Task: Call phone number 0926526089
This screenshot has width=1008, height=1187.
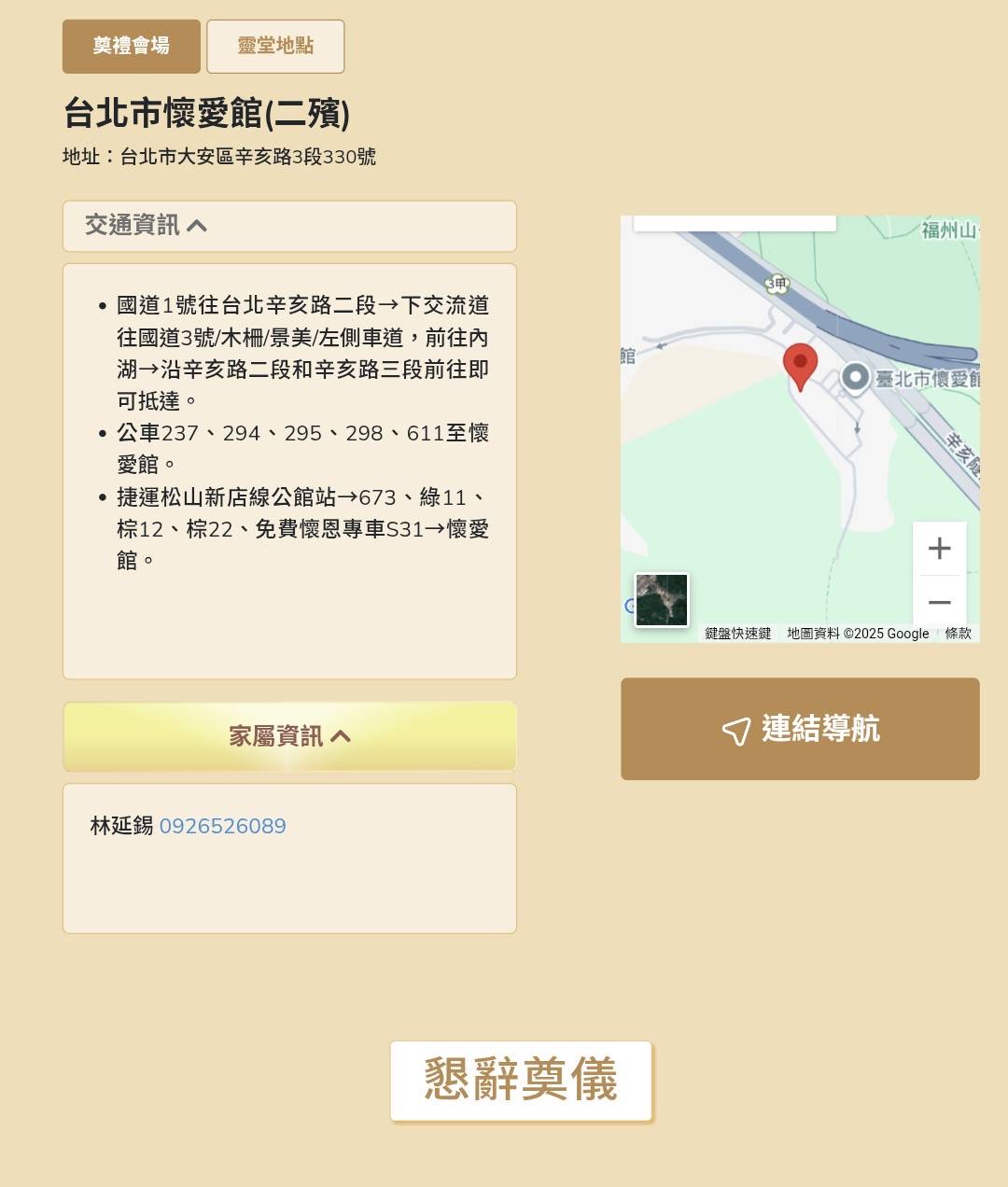Action: point(222,826)
